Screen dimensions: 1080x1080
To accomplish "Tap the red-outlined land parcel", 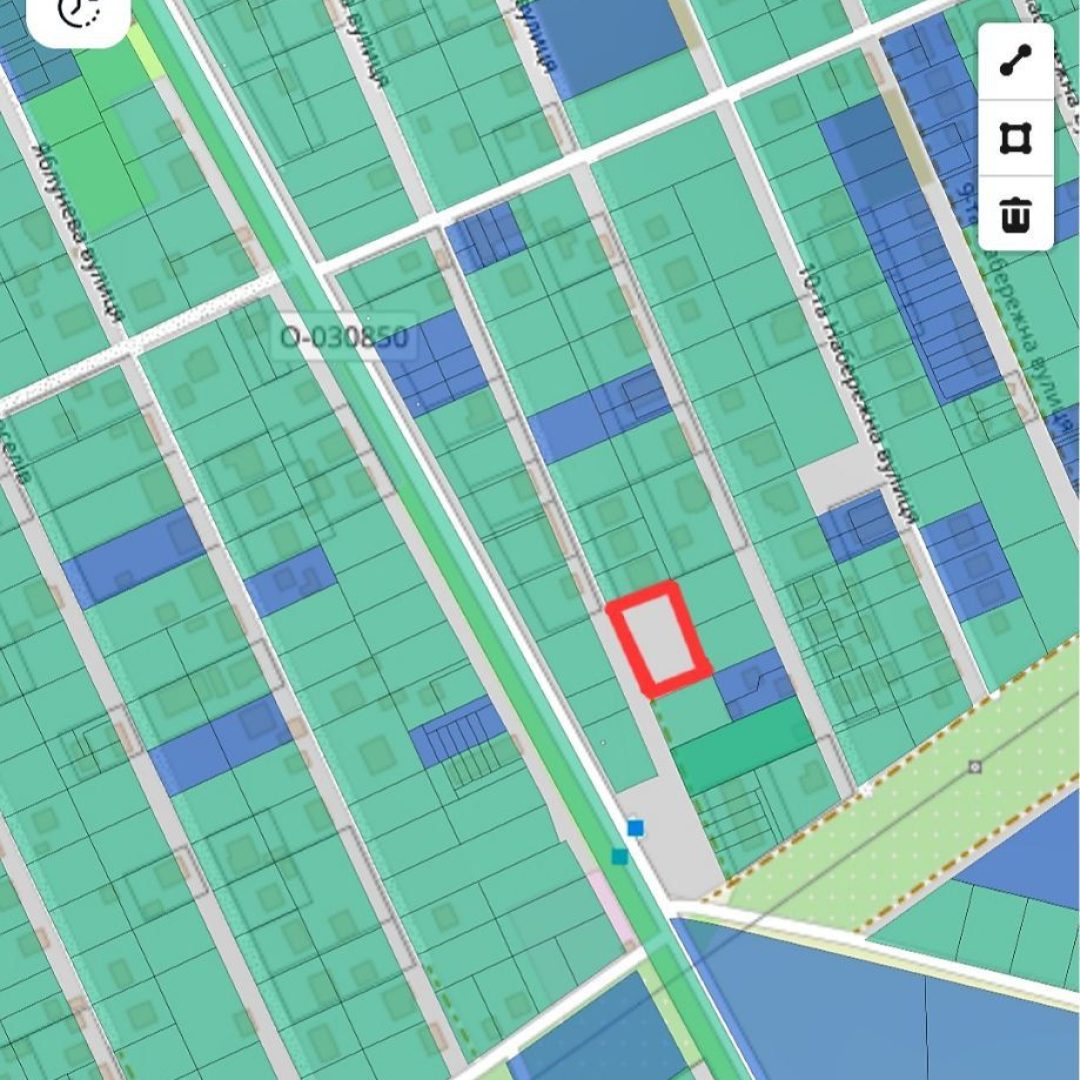I will pos(659,638).
